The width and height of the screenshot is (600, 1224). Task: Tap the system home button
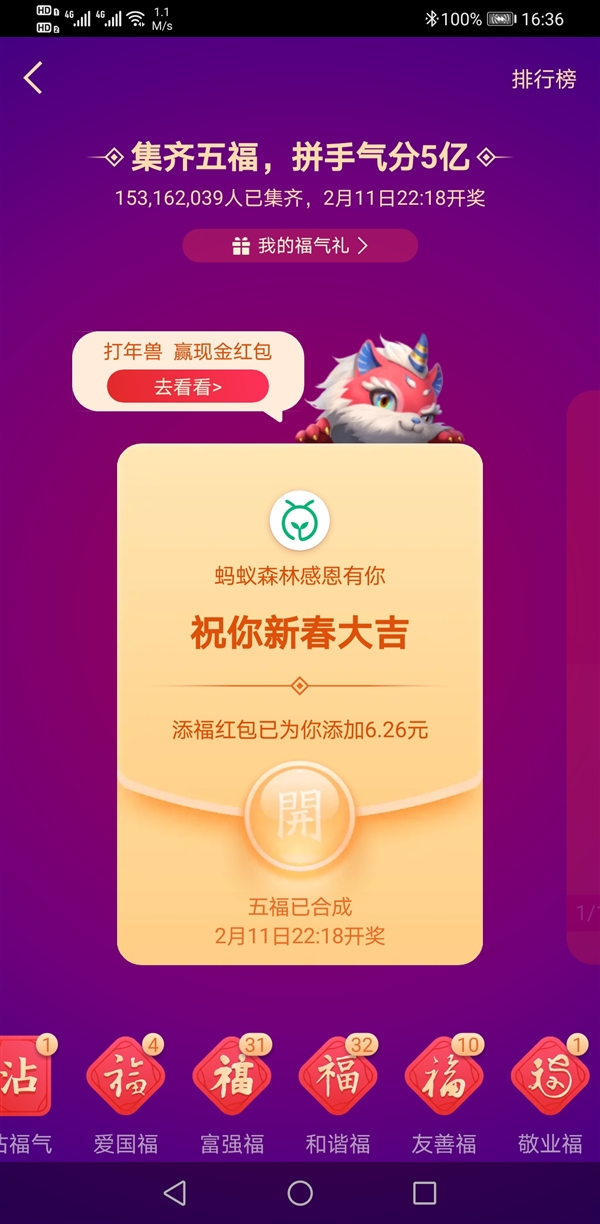point(300,1192)
